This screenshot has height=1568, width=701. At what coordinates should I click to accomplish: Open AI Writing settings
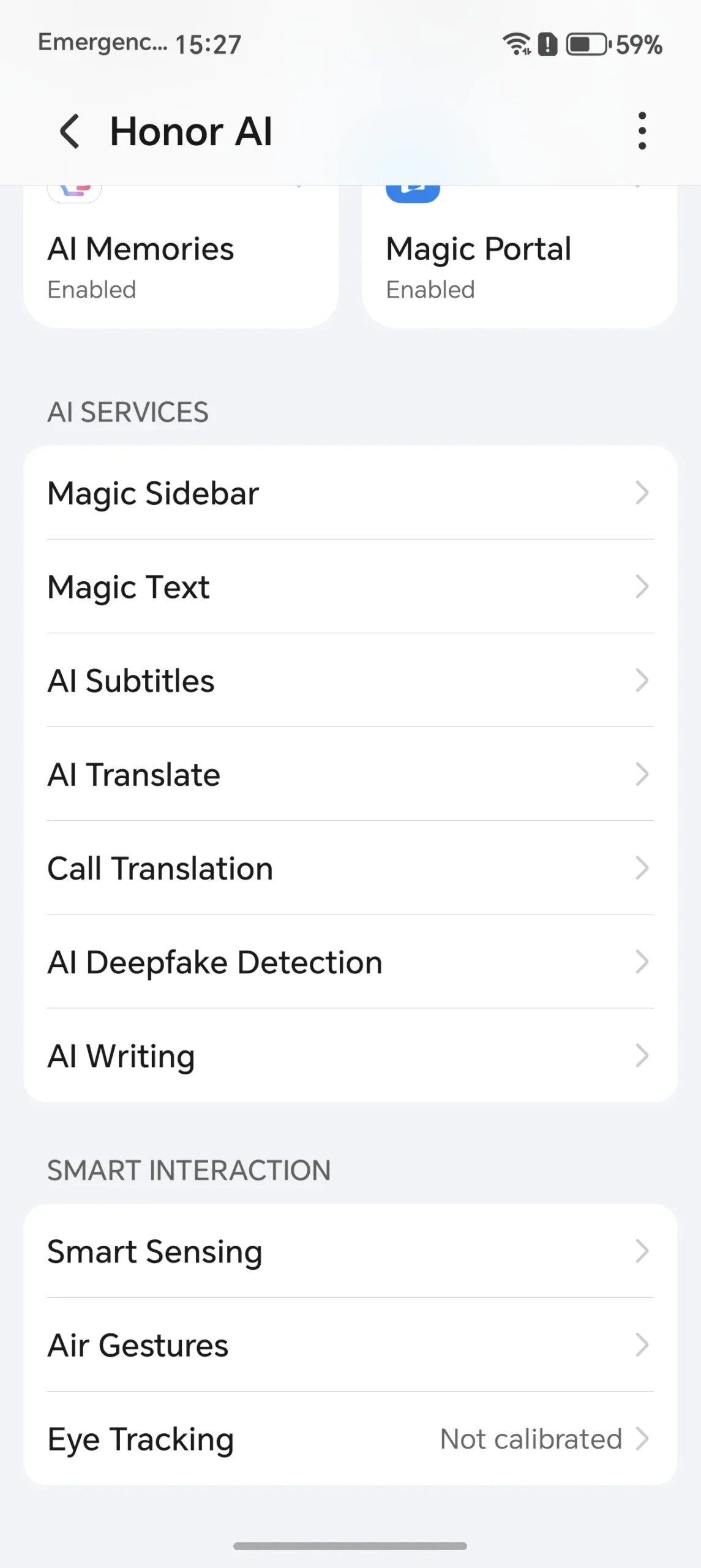(x=350, y=1055)
